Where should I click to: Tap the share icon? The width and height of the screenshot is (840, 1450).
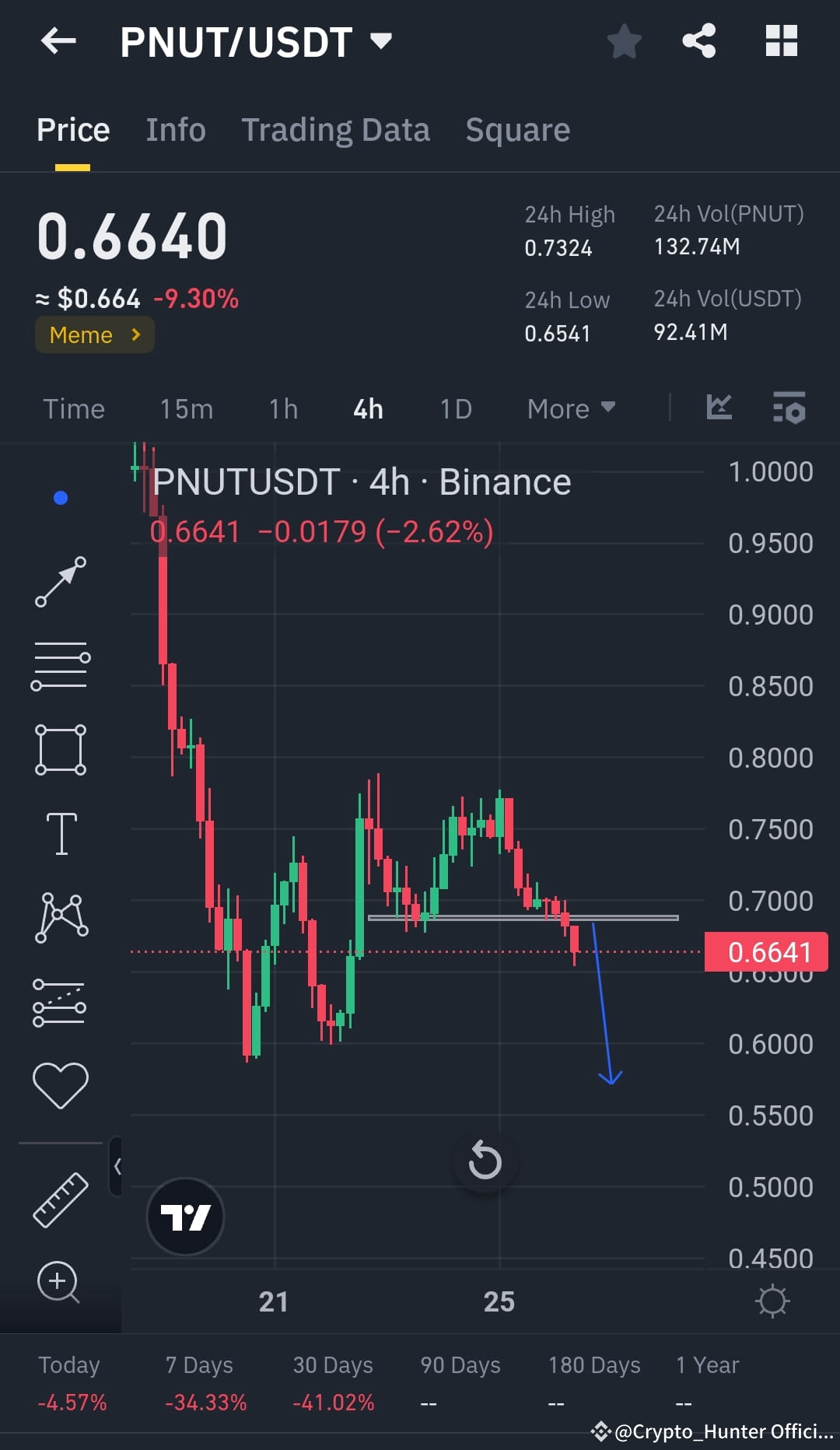699,42
